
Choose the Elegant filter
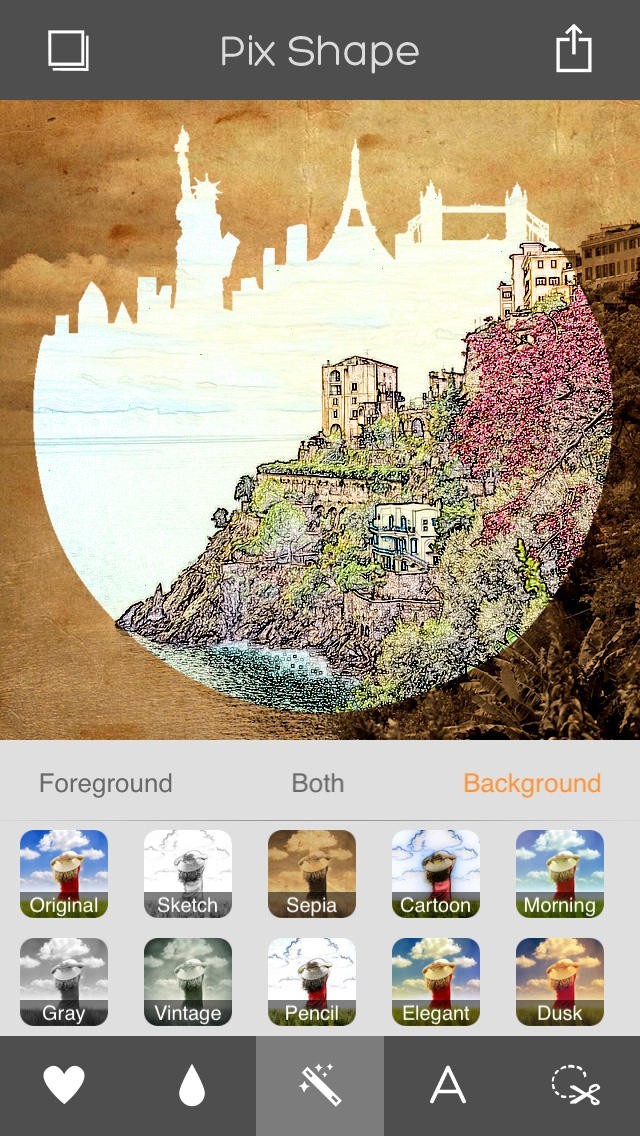pyautogui.click(x=436, y=981)
